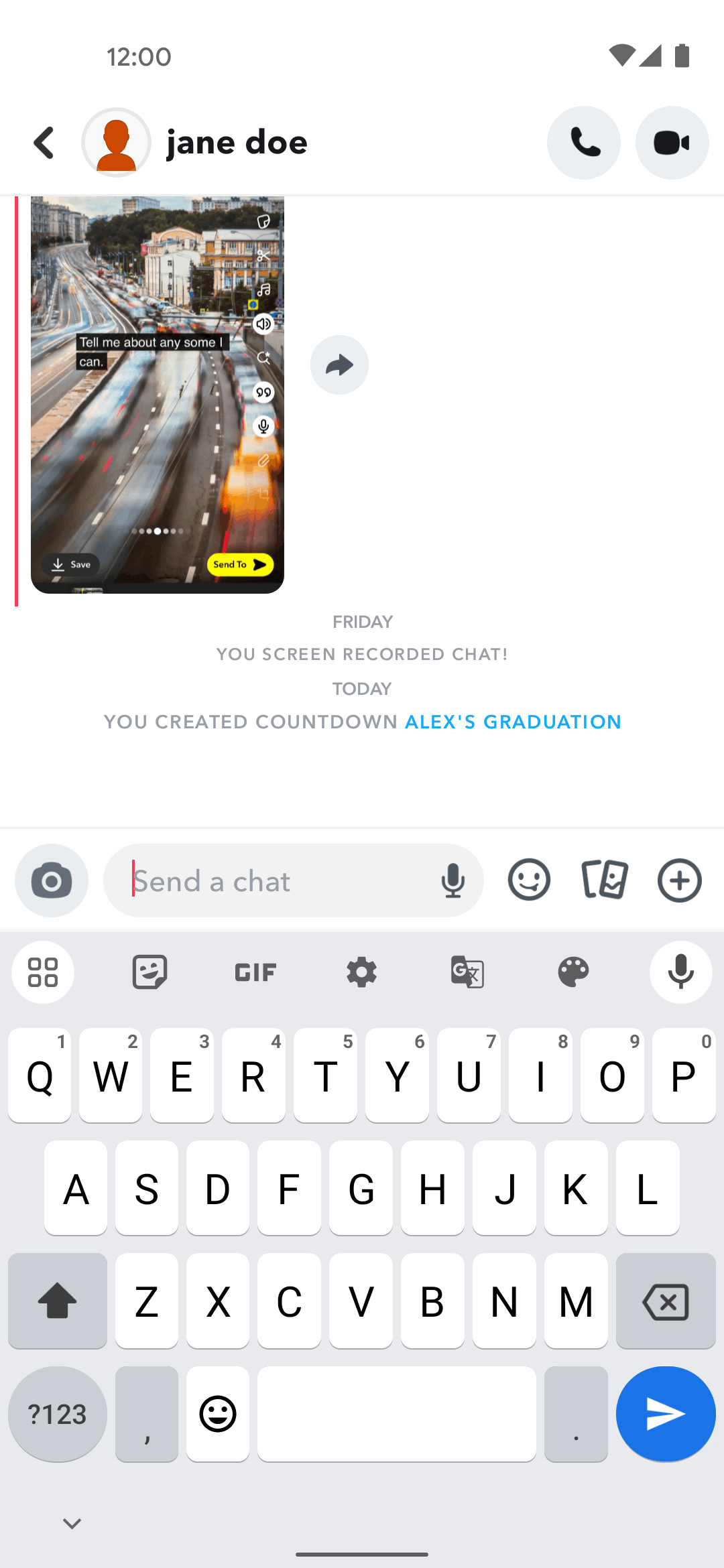
Task: Open the camera from the chat bar
Action: point(52,880)
